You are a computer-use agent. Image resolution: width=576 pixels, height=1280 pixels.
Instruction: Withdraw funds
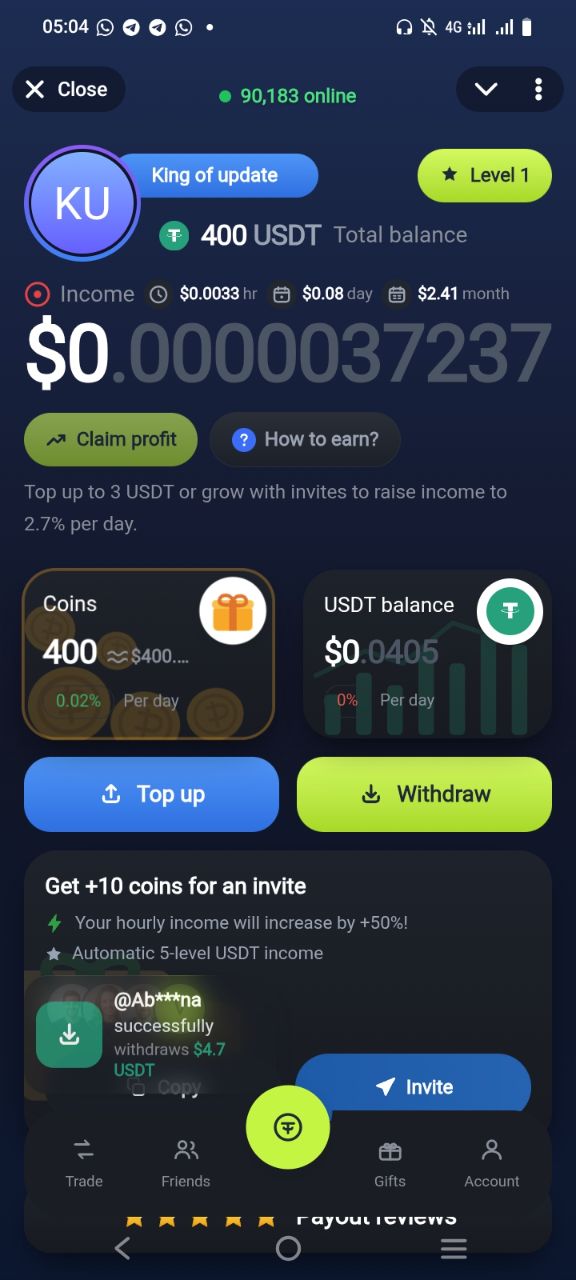(424, 794)
